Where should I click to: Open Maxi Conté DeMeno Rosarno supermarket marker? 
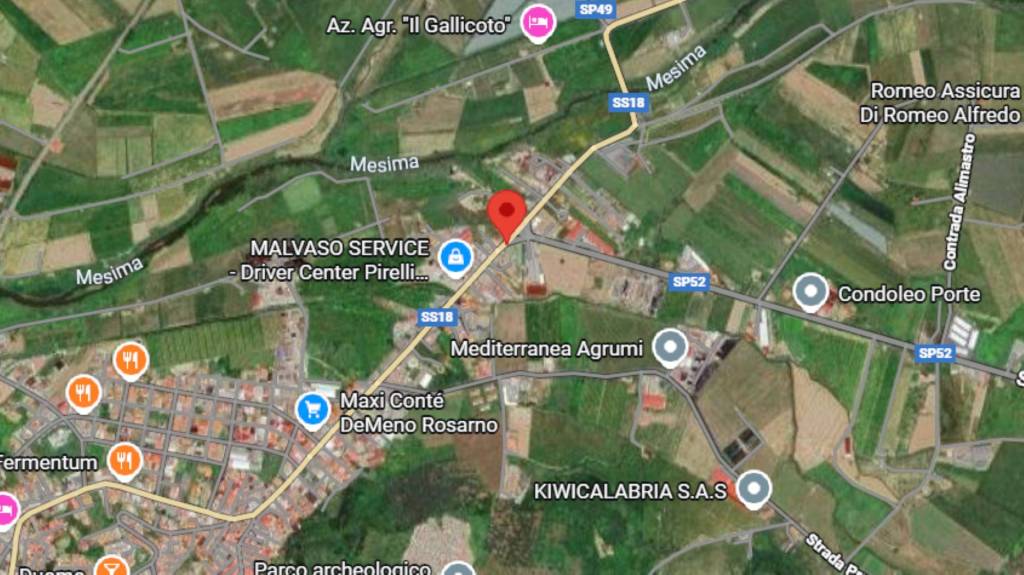click(x=313, y=408)
